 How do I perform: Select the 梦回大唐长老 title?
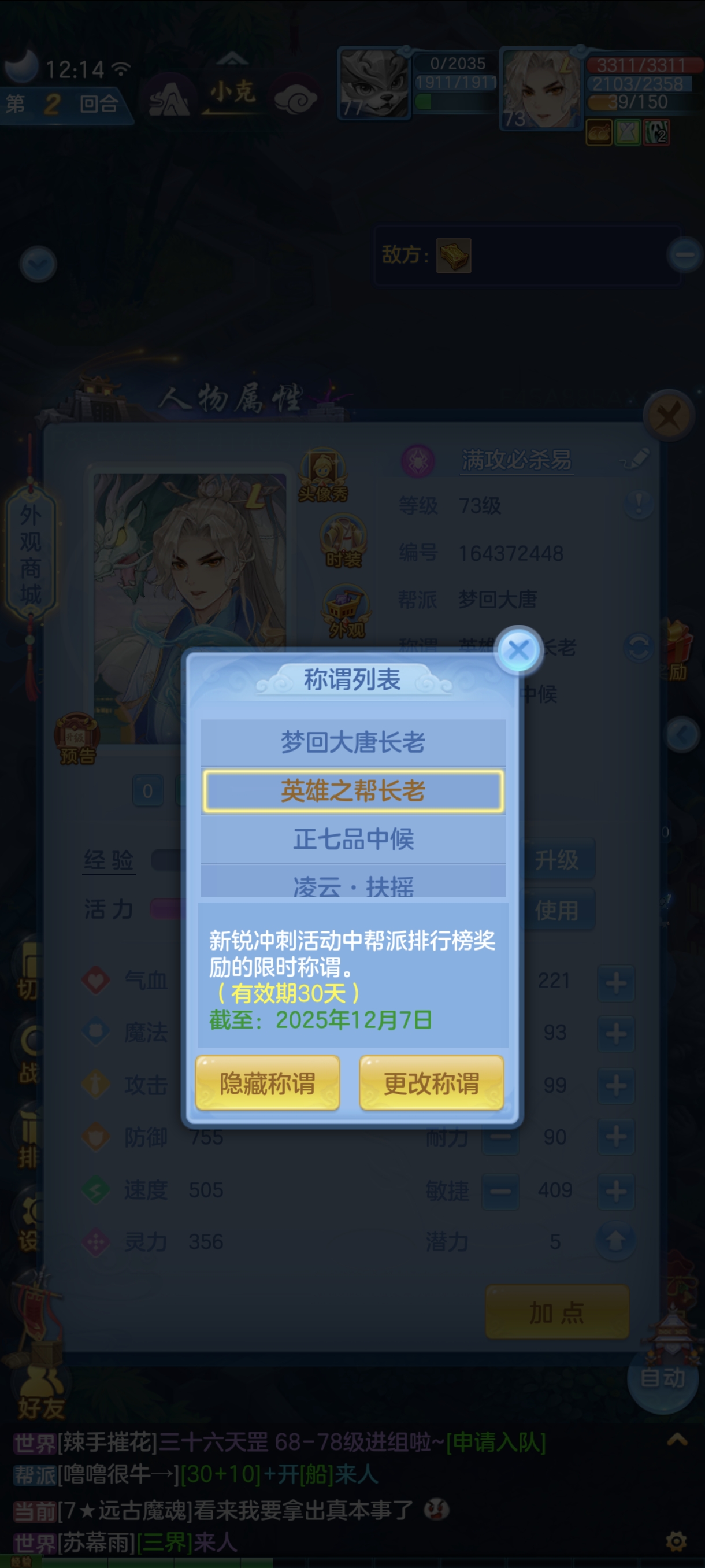353,742
